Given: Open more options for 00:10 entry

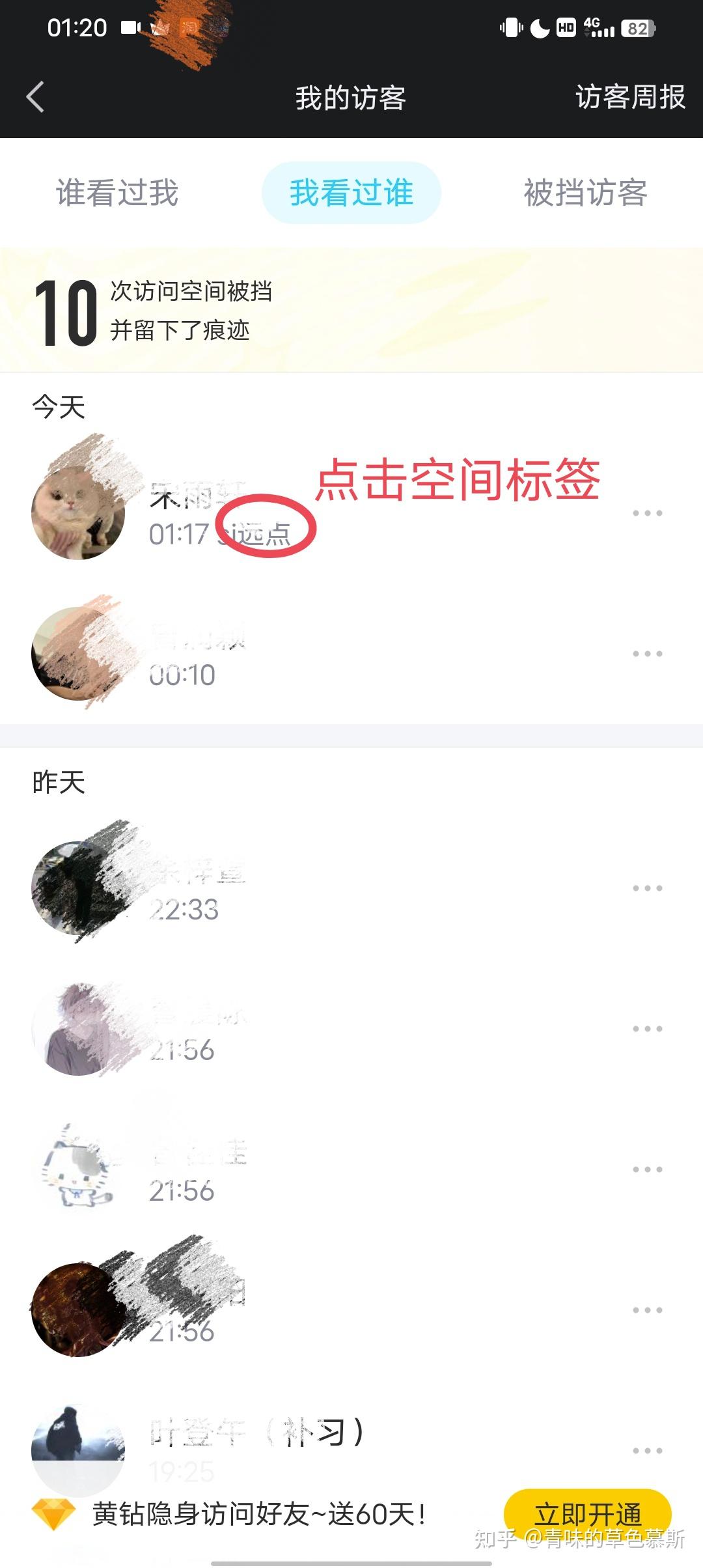Looking at the screenshot, I should [x=647, y=654].
